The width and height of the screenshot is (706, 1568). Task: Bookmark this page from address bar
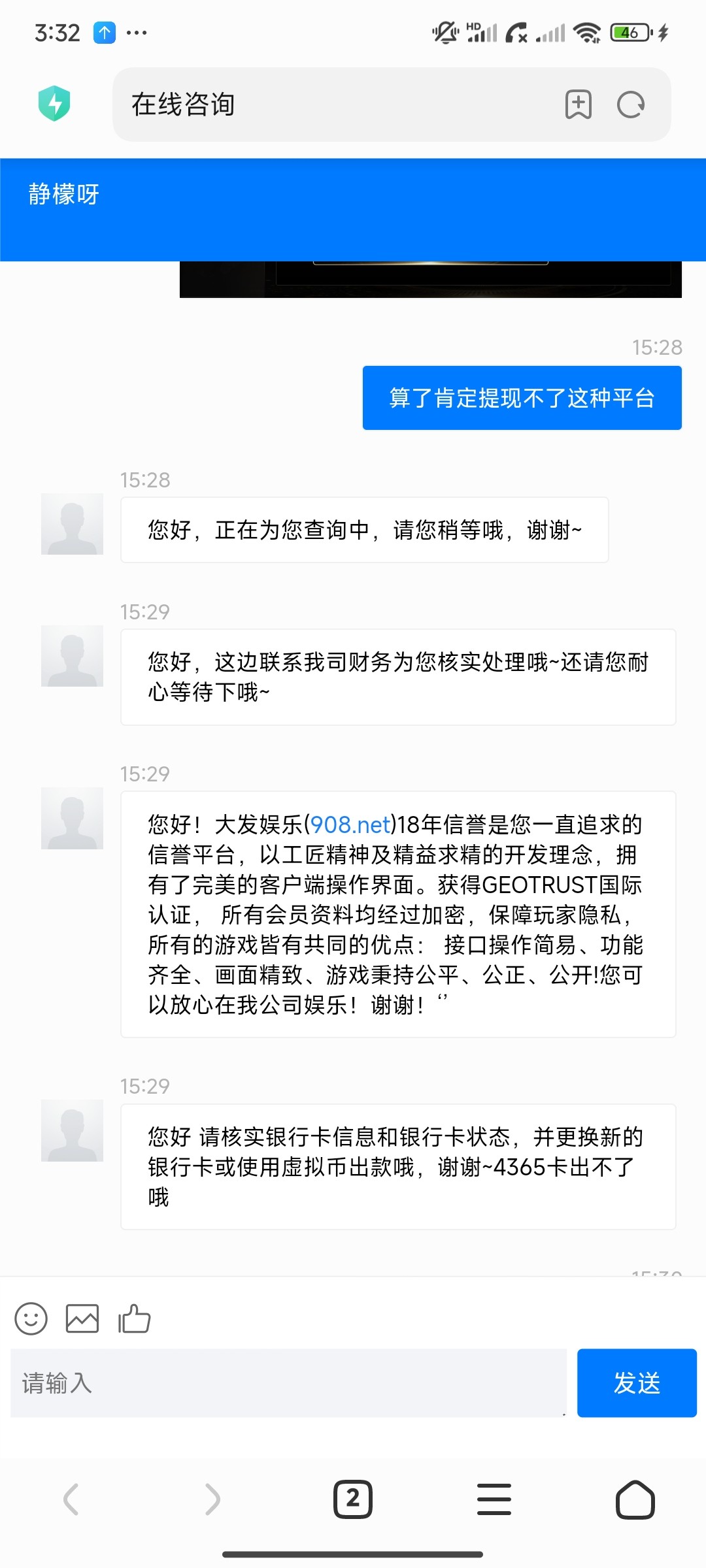[579, 105]
